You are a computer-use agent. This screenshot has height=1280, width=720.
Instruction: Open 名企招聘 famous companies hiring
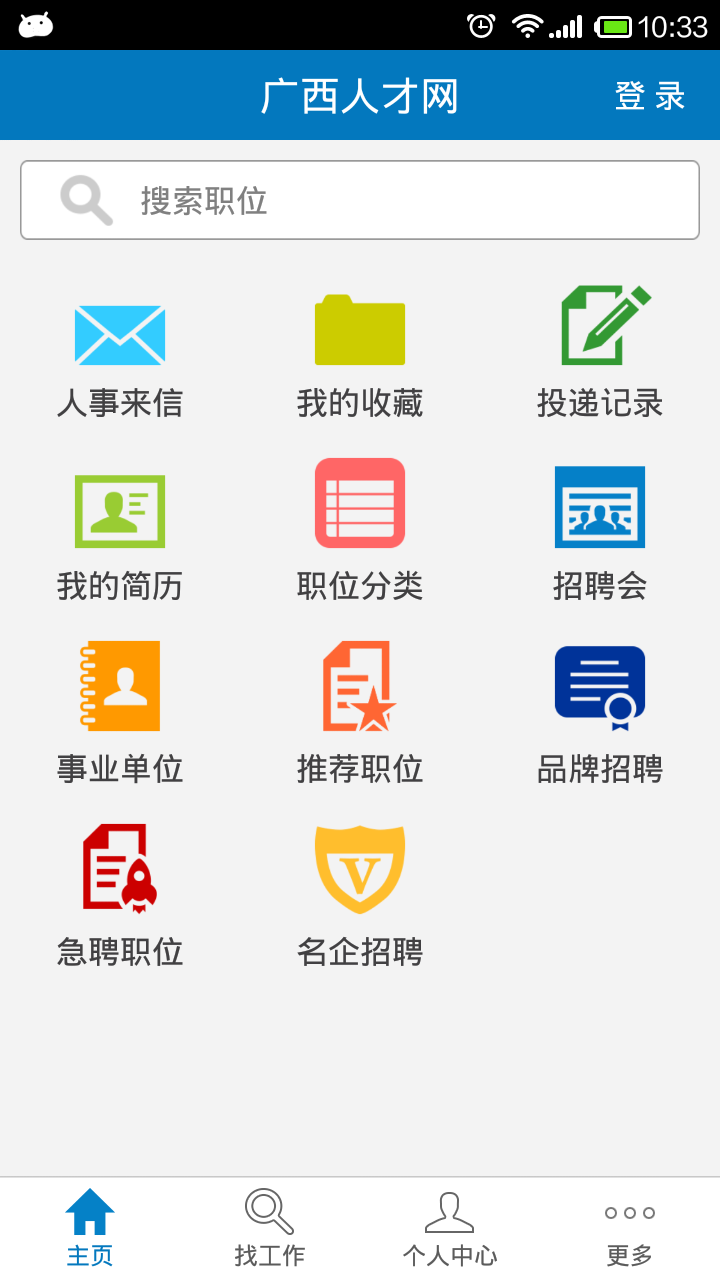pos(360,895)
